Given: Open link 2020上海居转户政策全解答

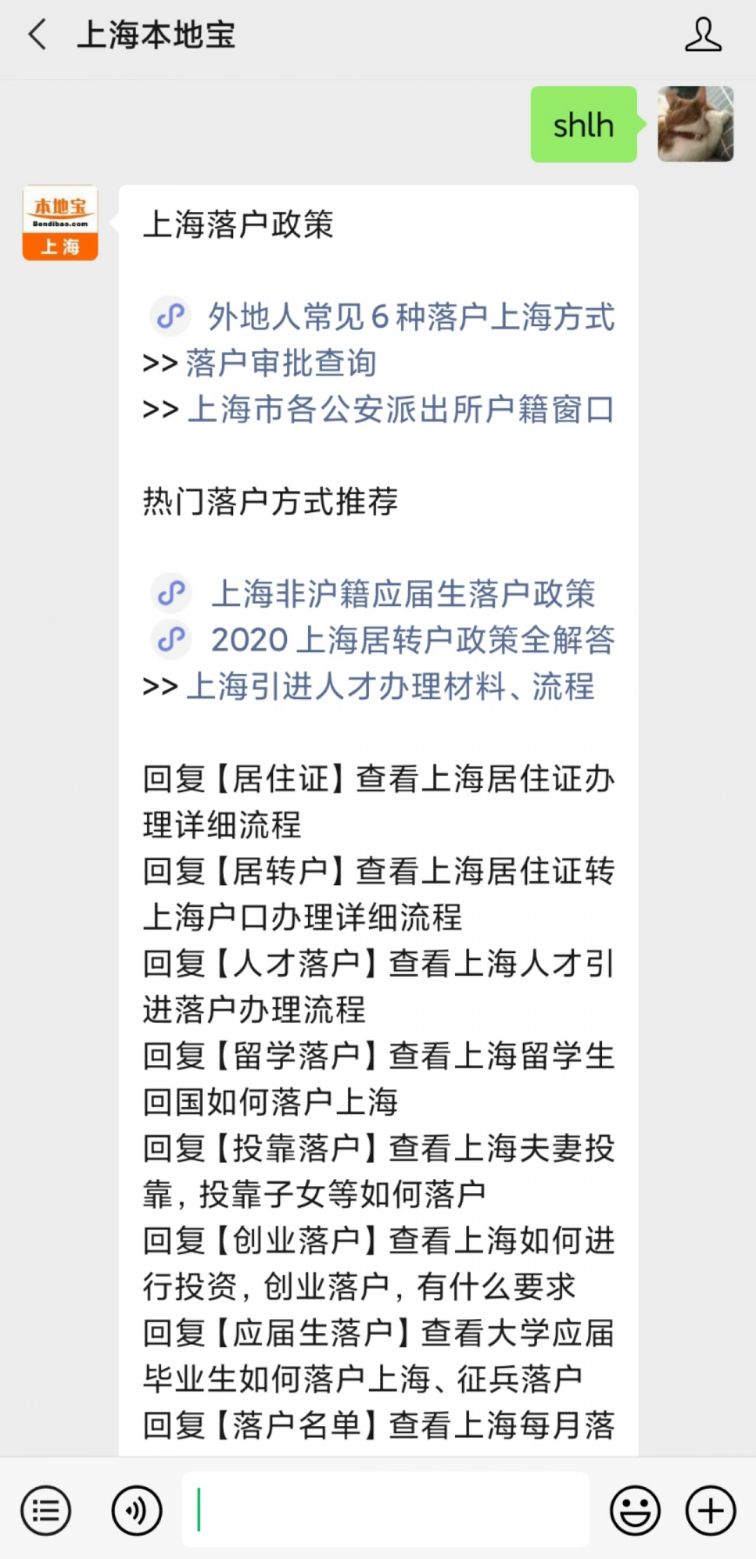Looking at the screenshot, I should point(411,640).
